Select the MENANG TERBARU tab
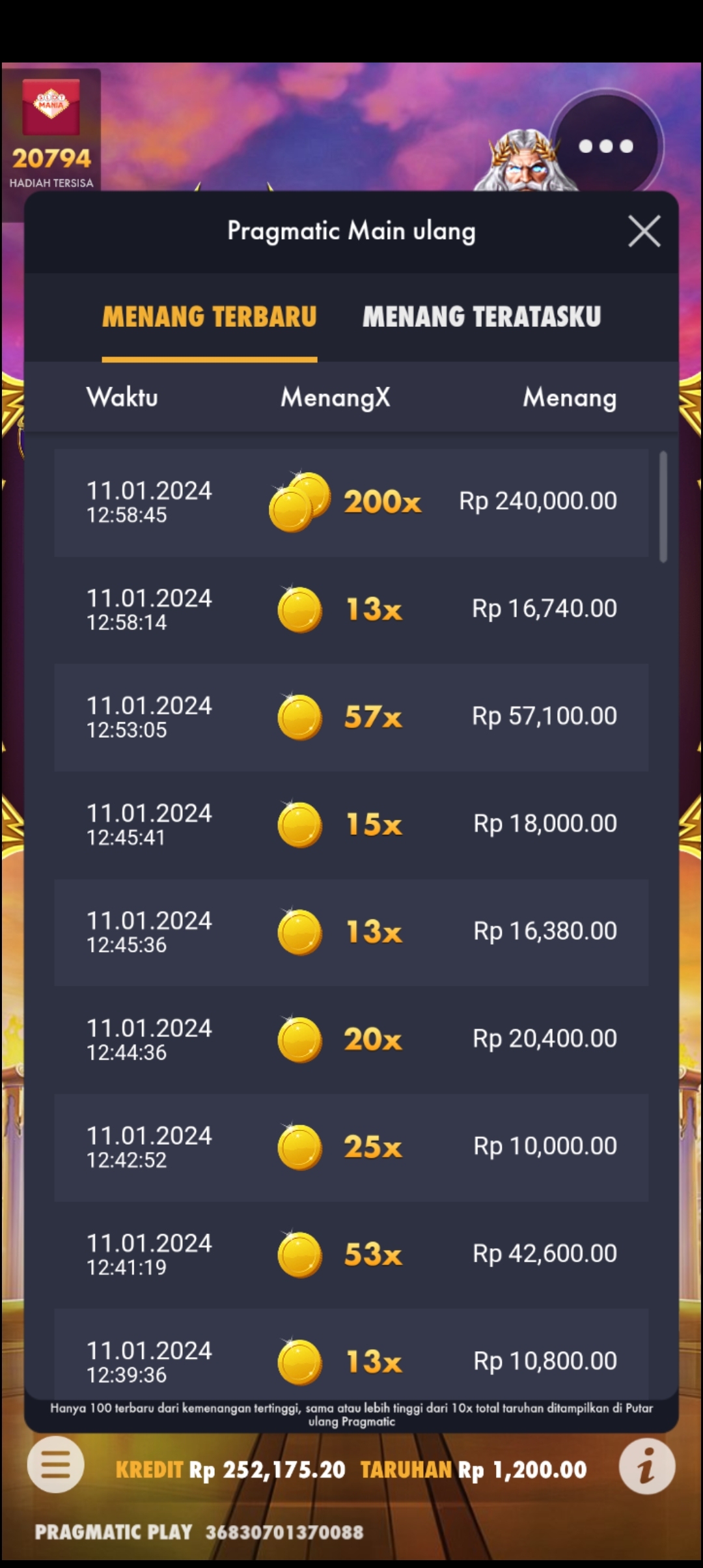The image size is (703, 1568). point(209,317)
